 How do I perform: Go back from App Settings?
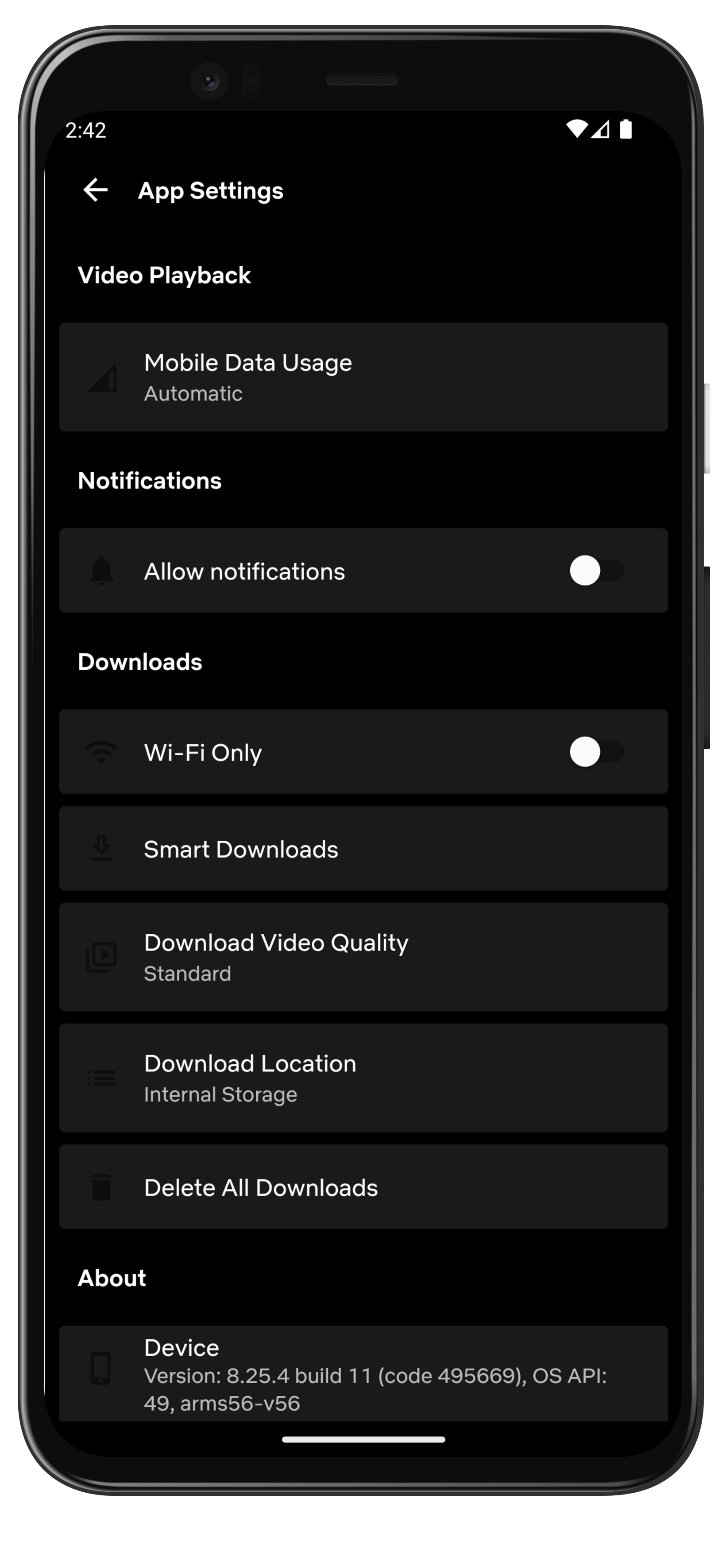pos(96,190)
